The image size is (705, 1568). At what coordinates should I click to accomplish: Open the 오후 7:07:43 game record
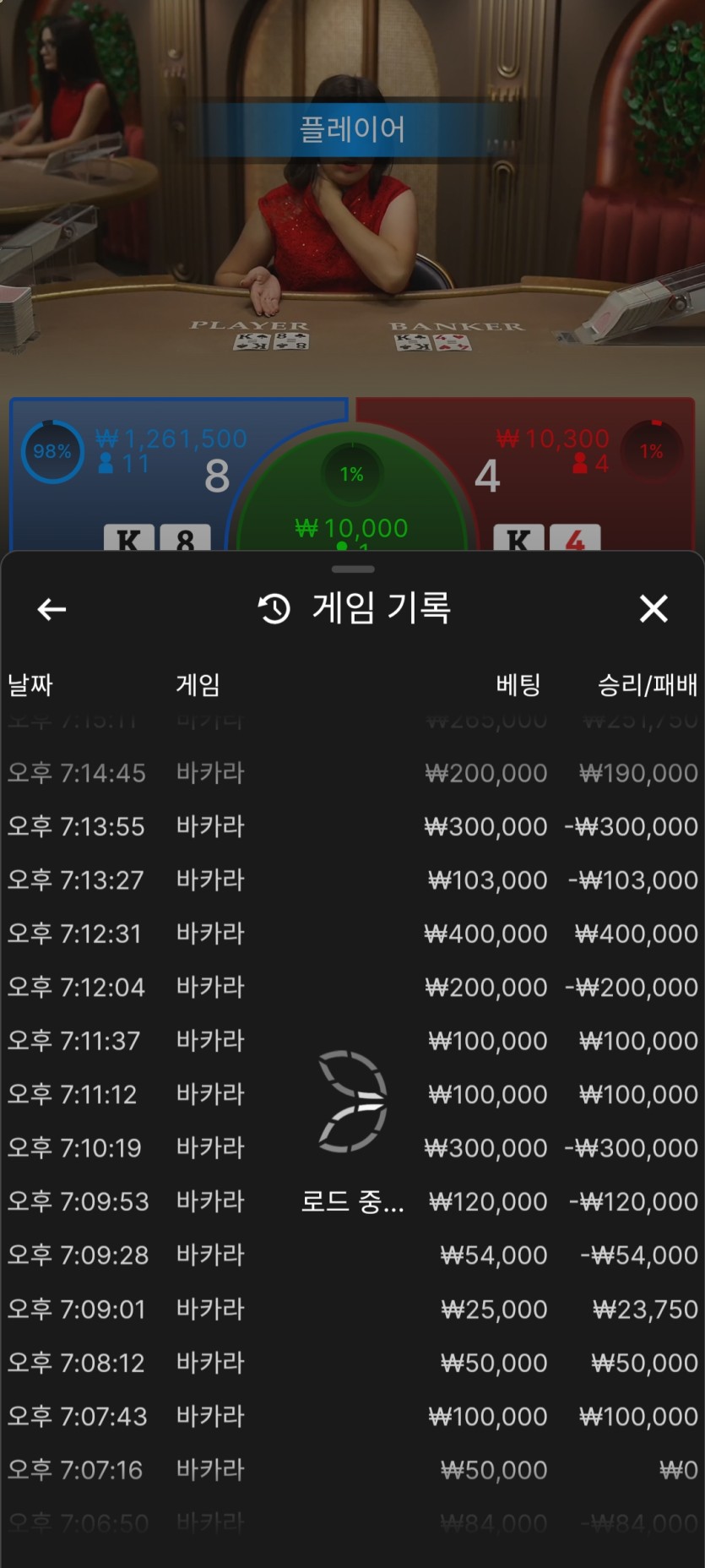point(352,1416)
